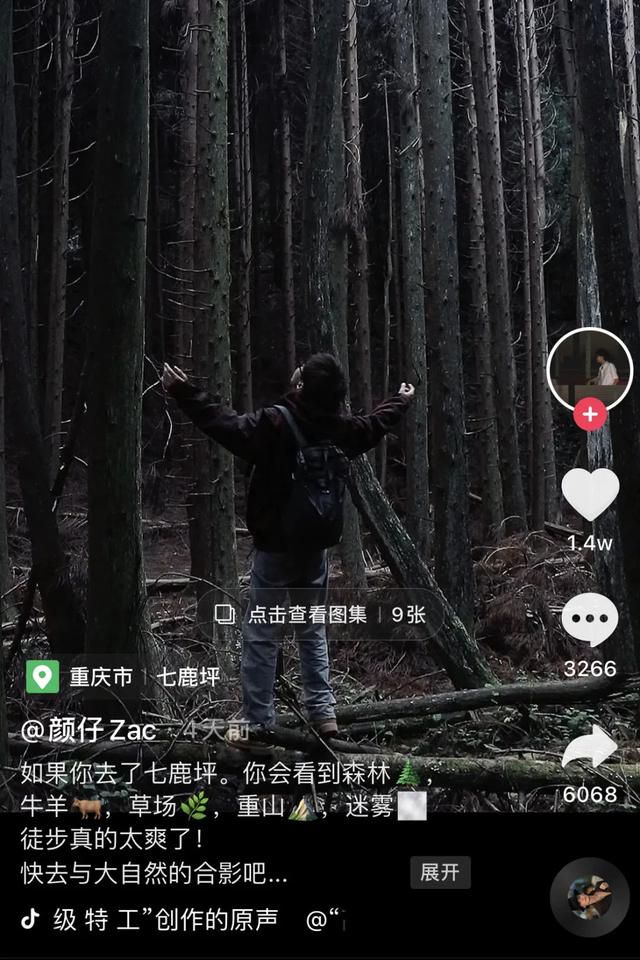The height and width of the screenshot is (960, 640).
Task: Like this post with the heart
Action: (x=590, y=494)
